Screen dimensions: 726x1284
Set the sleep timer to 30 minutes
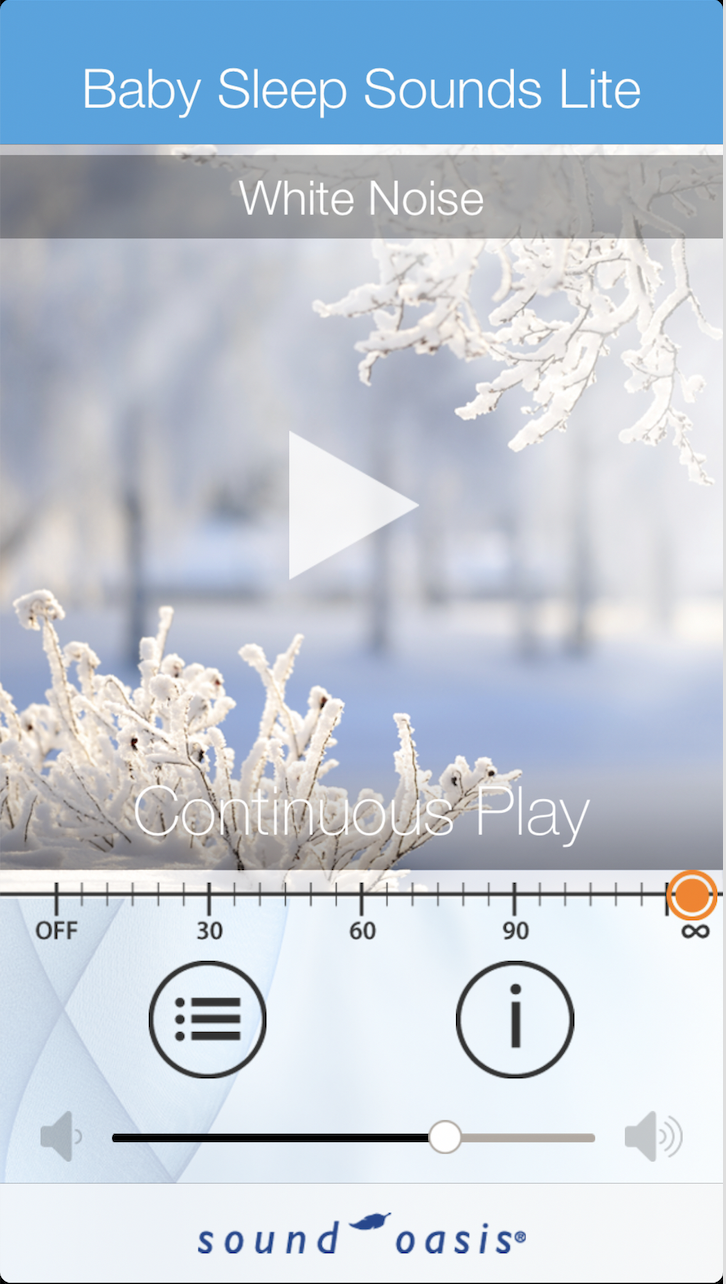[209, 931]
